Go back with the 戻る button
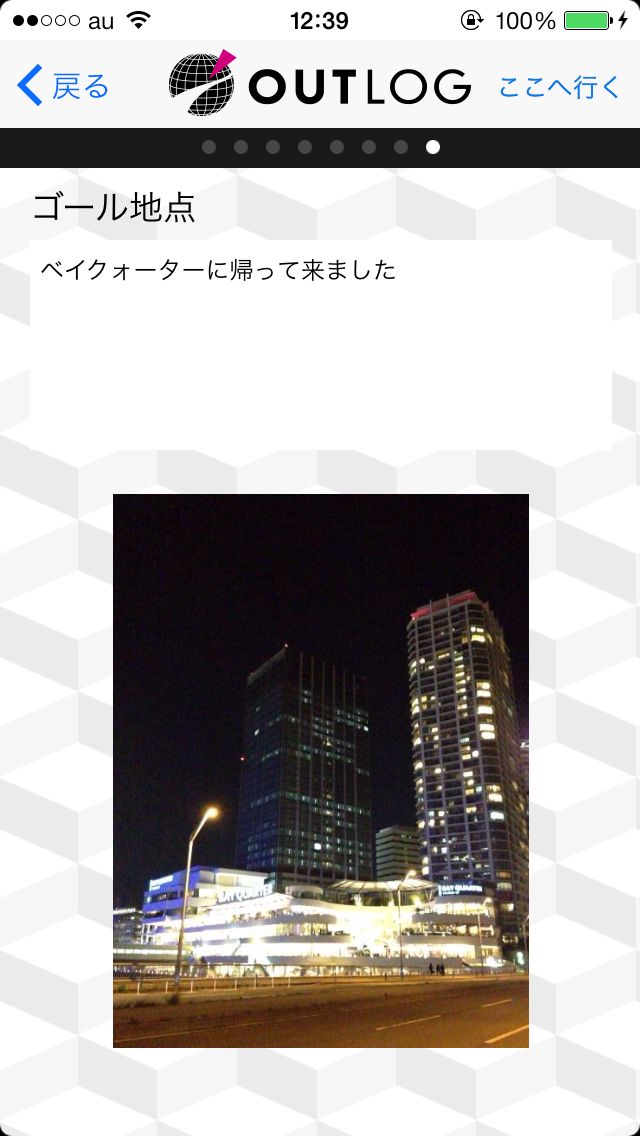The image size is (640, 1136). (62, 86)
